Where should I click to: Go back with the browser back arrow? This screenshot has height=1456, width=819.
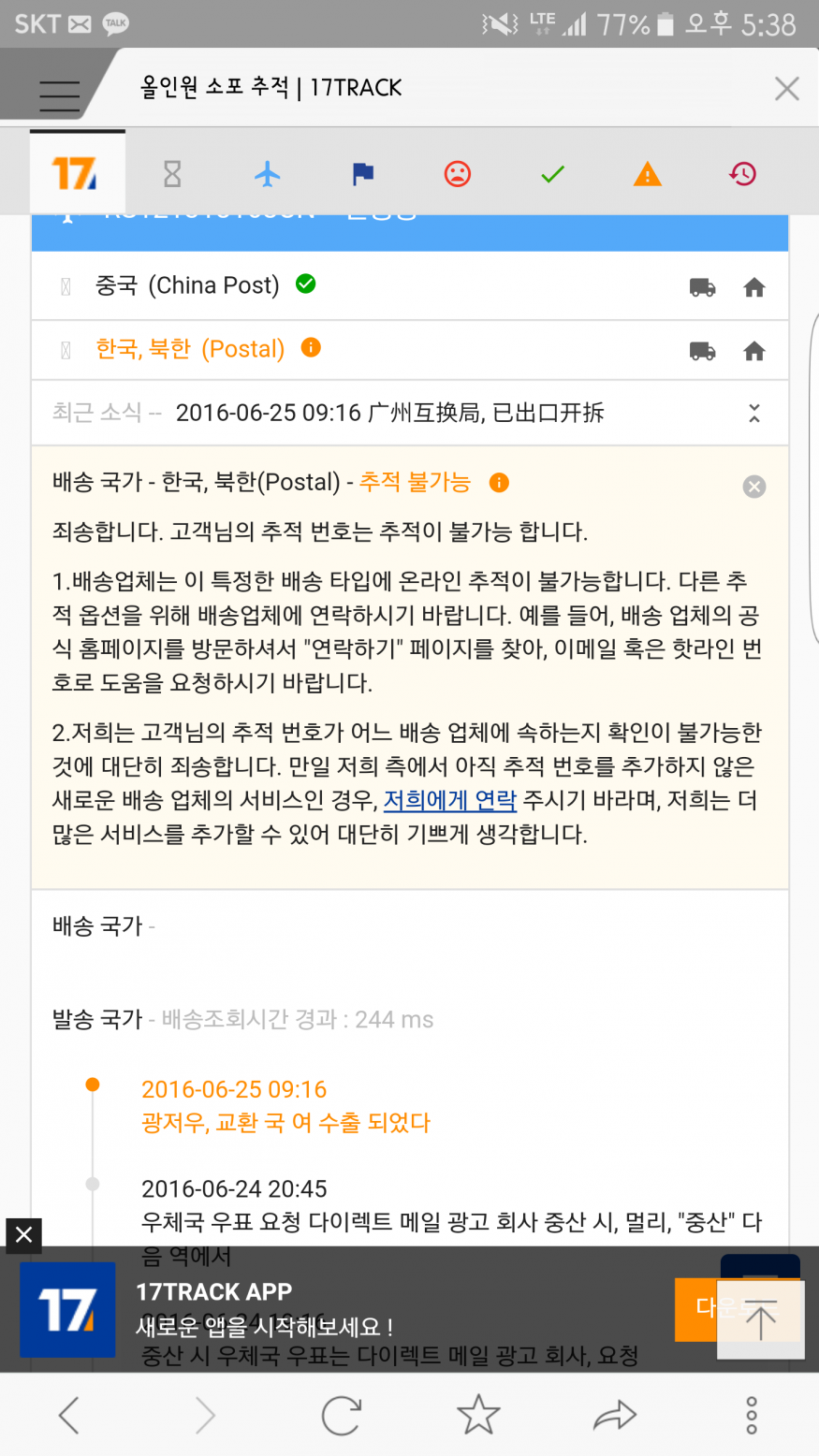click(69, 1416)
